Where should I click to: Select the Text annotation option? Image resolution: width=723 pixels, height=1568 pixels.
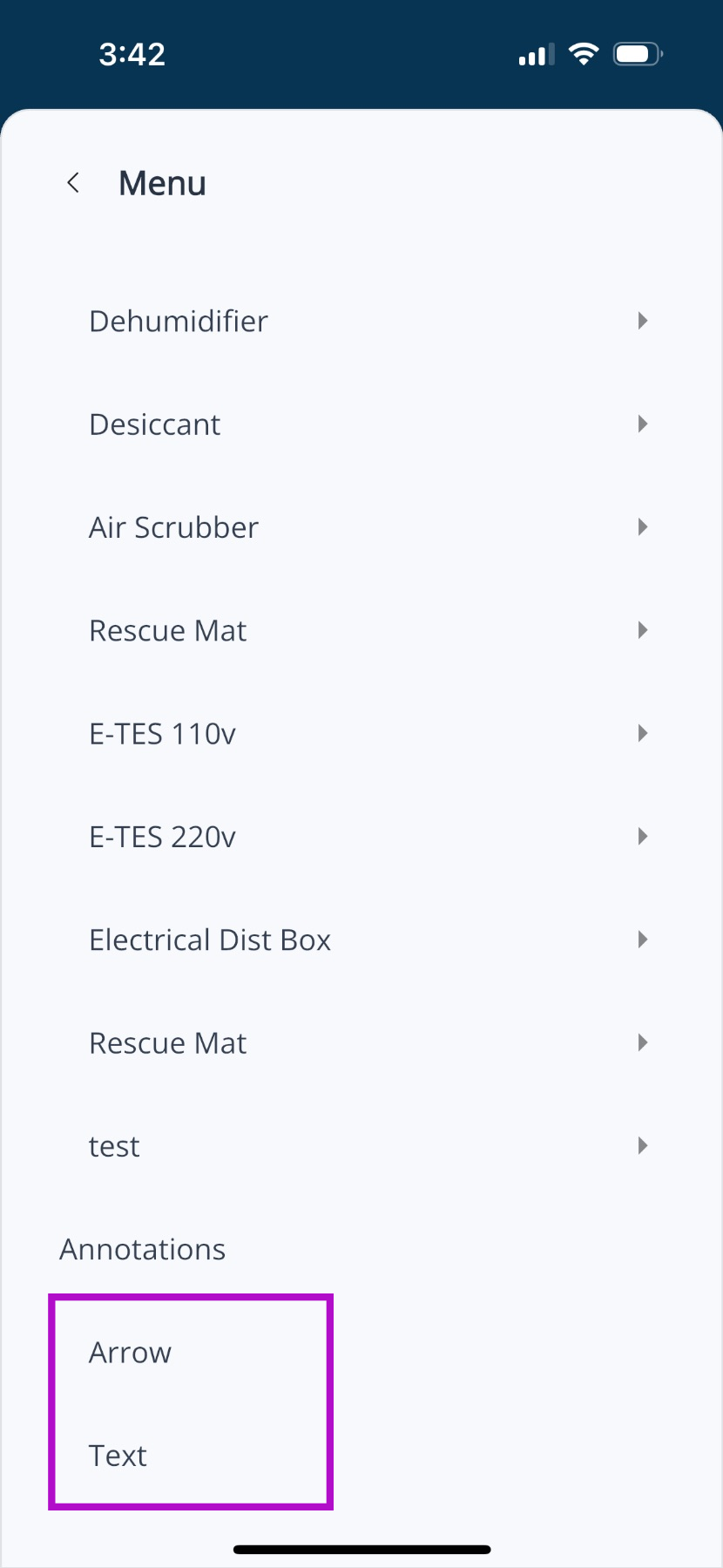click(118, 1456)
